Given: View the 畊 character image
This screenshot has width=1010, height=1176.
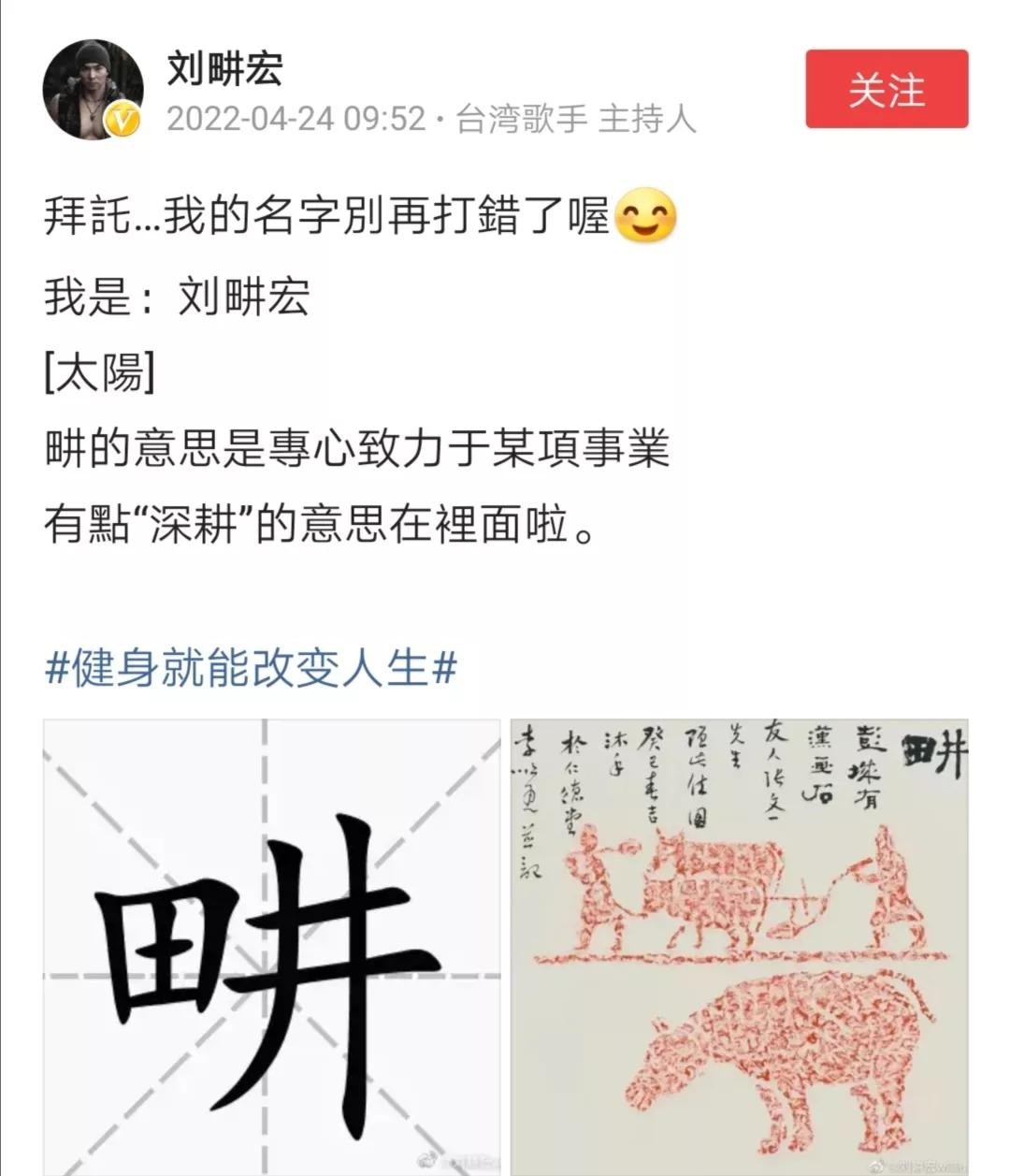Looking at the screenshot, I should pyautogui.click(x=272, y=947).
